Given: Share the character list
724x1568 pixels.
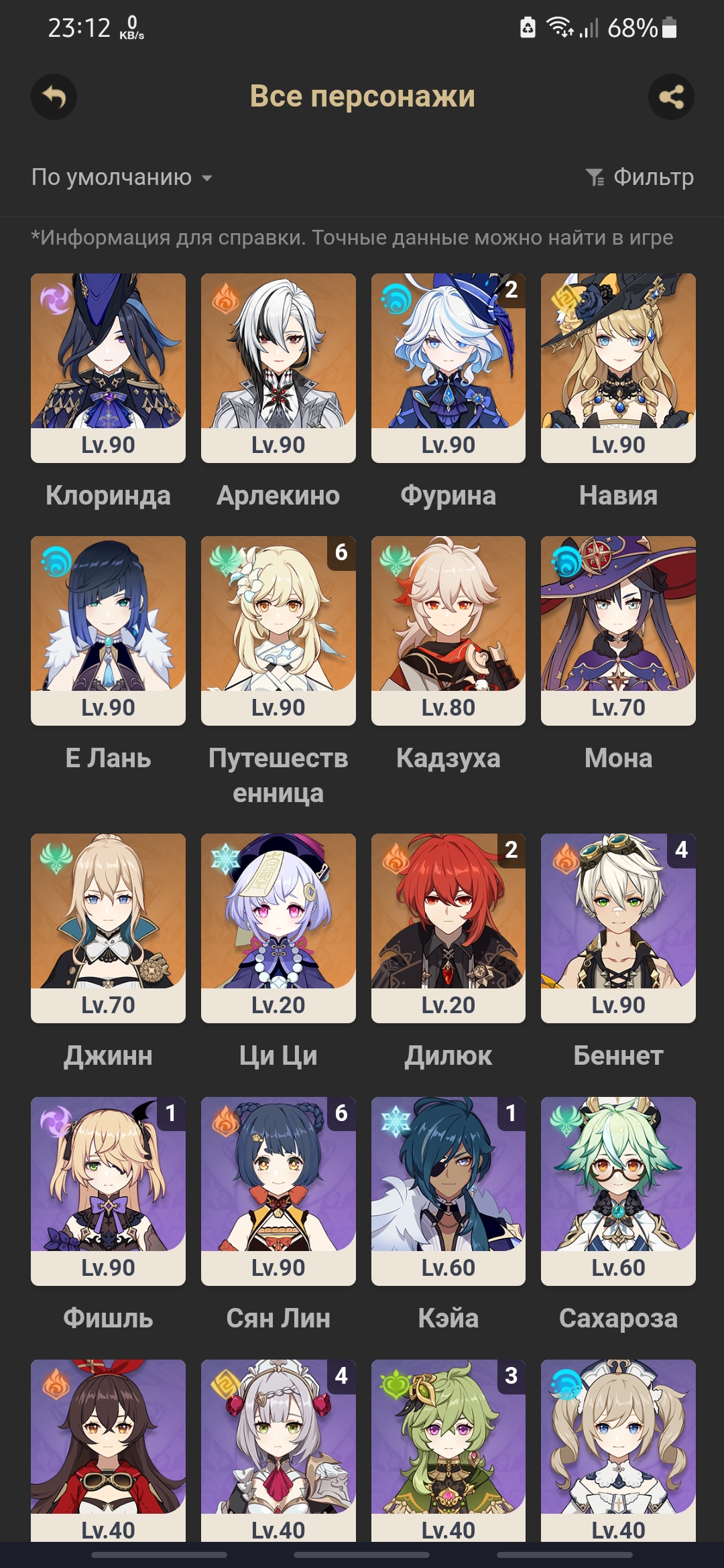Looking at the screenshot, I should pos(671,97).
